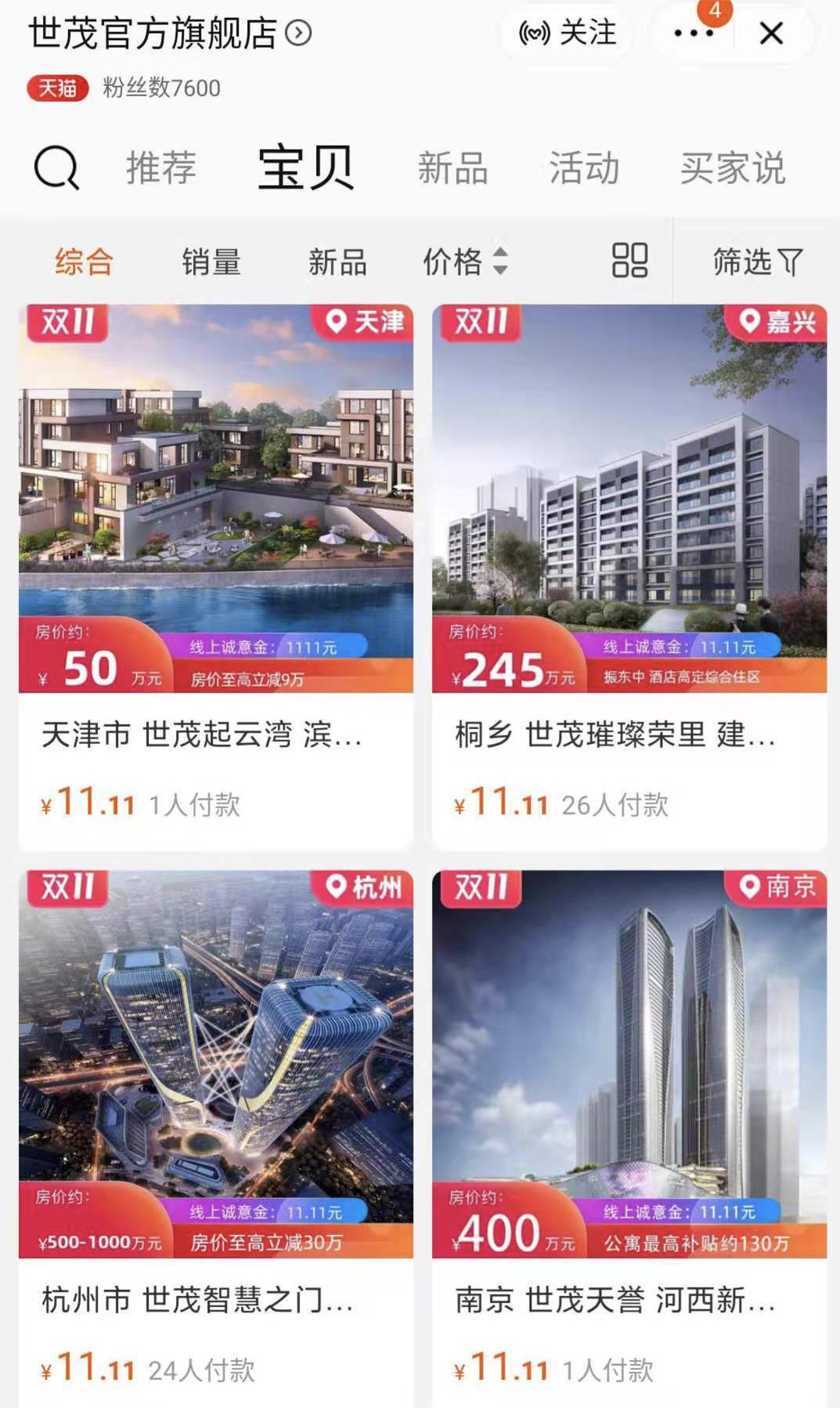Switch to the 新品 top tab
The height and width of the screenshot is (1408, 840).
click(452, 168)
